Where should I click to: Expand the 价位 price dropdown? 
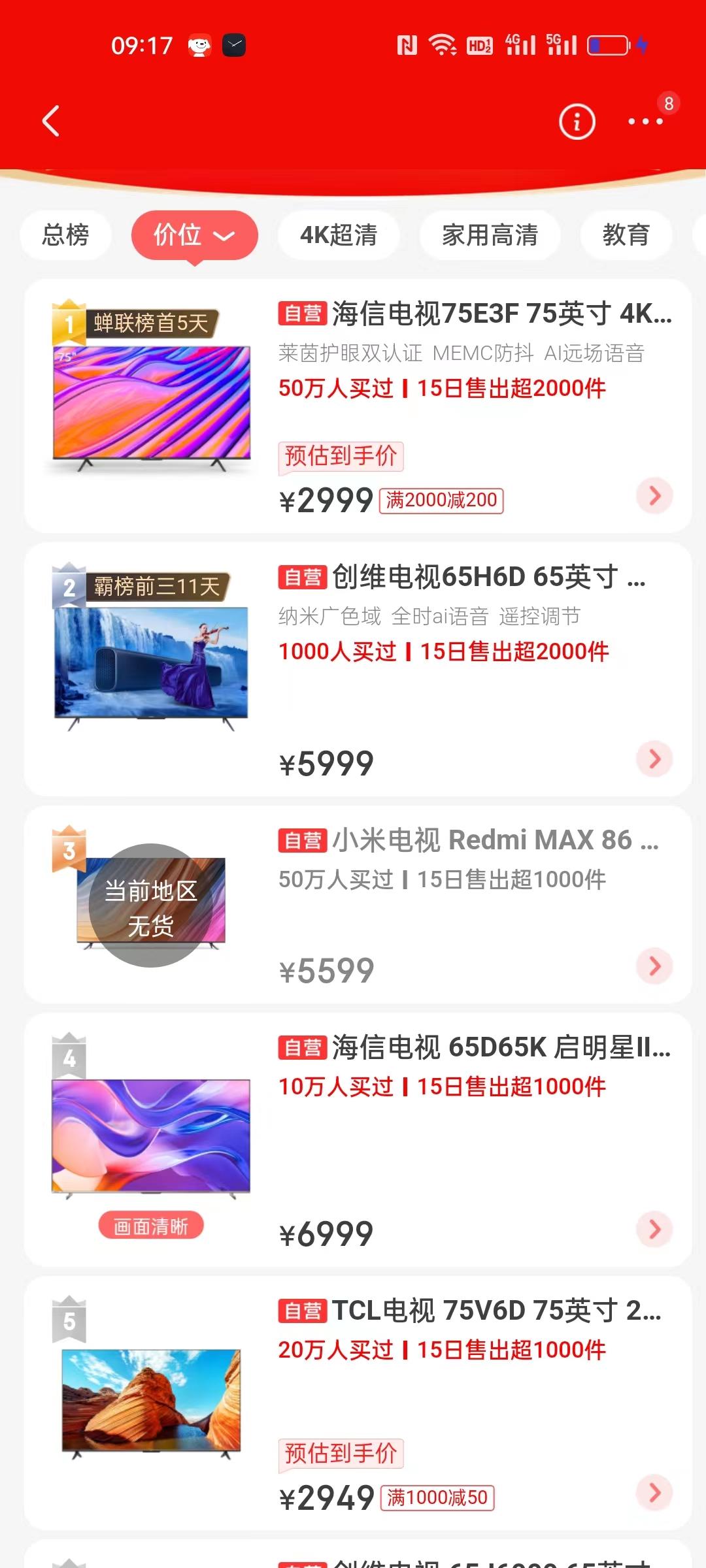[193, 235]
